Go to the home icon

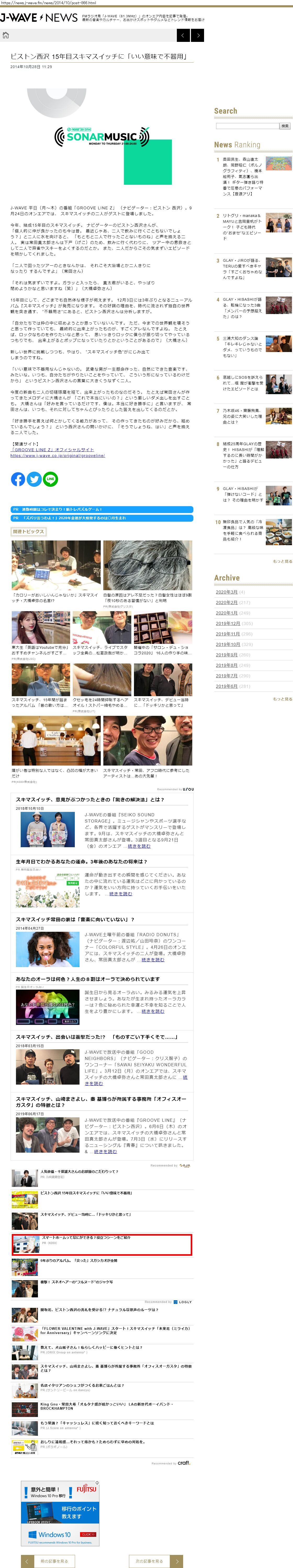tap(6, 35)
